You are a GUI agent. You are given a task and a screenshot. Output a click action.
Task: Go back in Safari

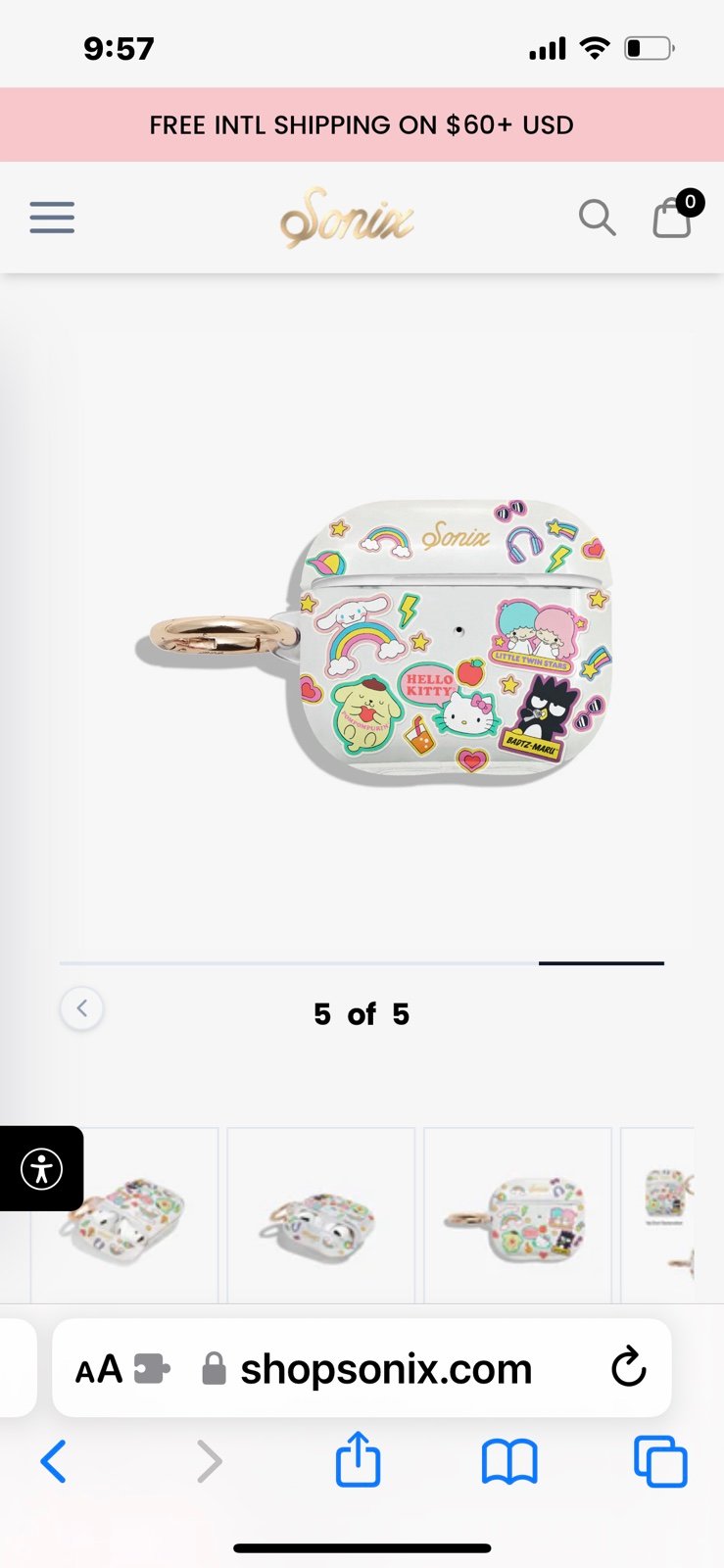tap(54, 1461)
